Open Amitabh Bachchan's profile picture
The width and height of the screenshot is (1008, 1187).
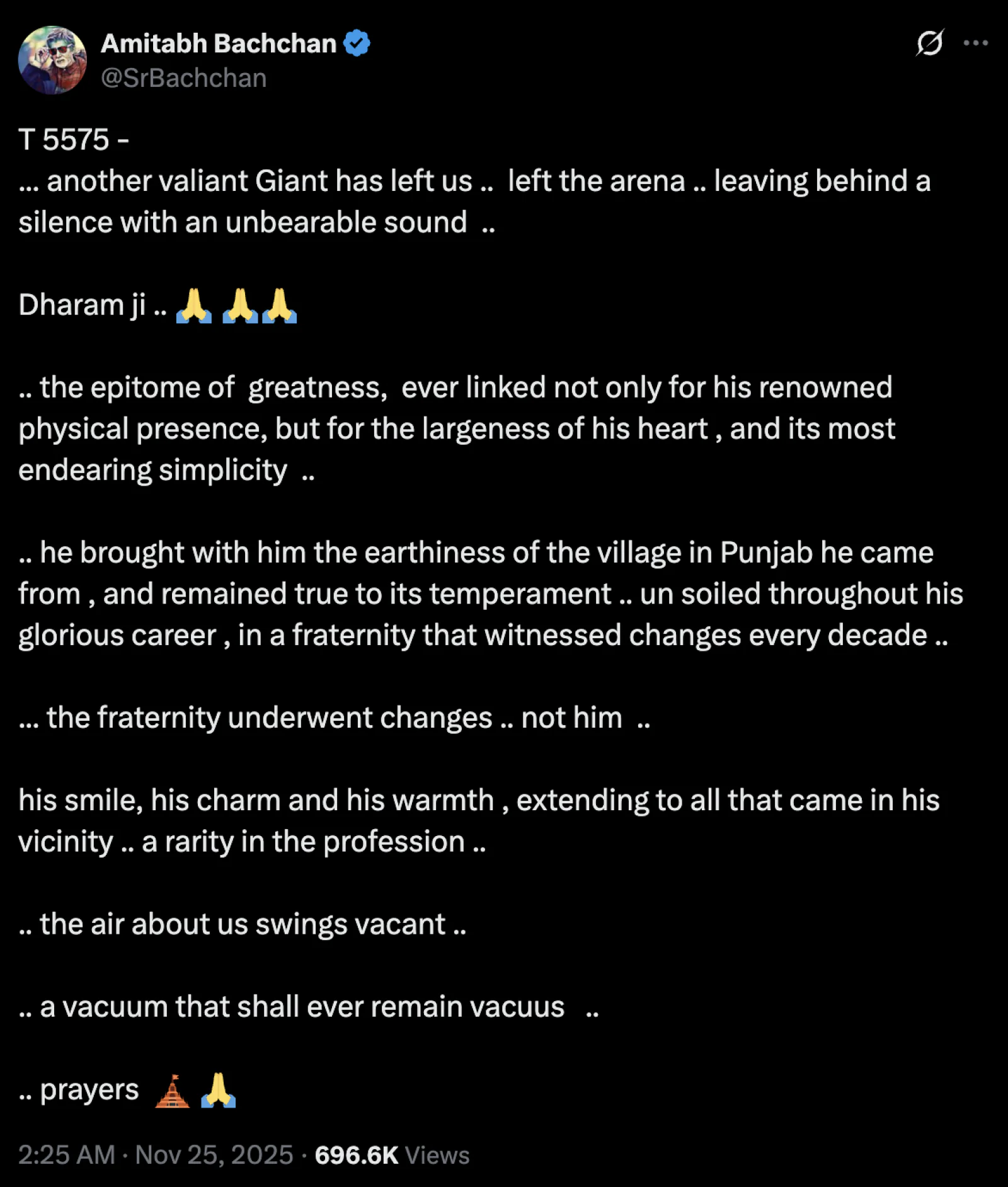pos(52,60)
